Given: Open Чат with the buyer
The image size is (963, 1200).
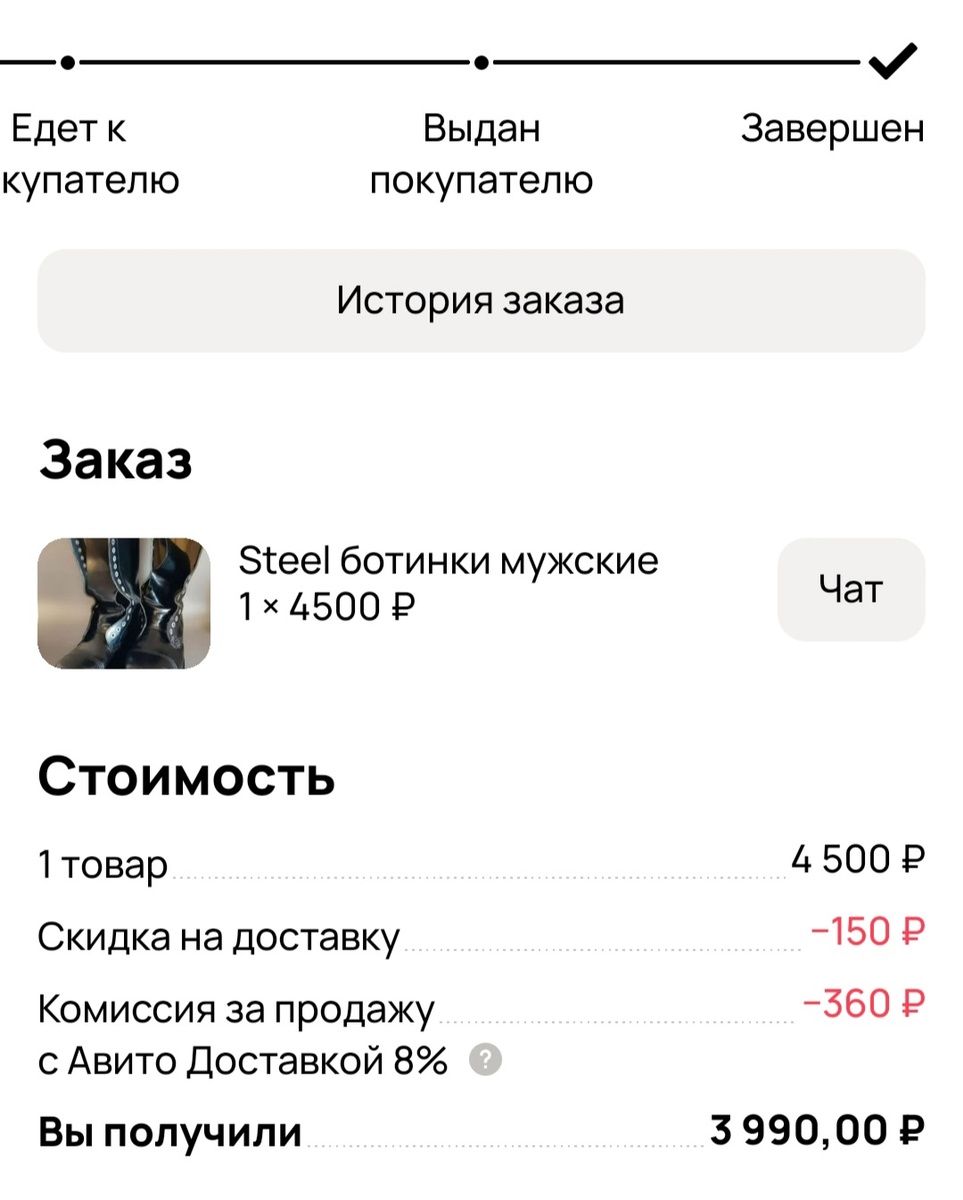Looking at the screenshot, I should click(850, 589).
